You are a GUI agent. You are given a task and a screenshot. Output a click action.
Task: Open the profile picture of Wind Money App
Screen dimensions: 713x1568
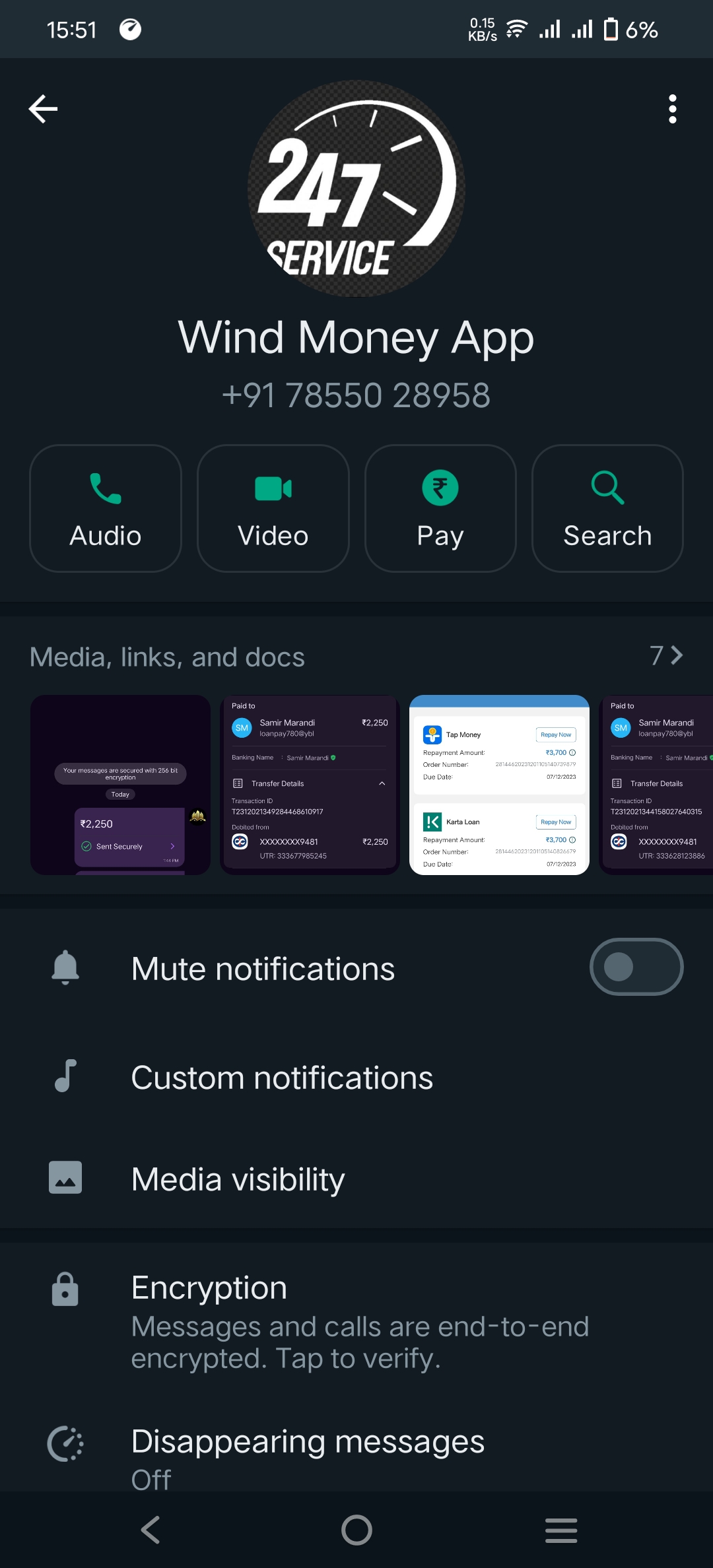(x=356, y=189)
